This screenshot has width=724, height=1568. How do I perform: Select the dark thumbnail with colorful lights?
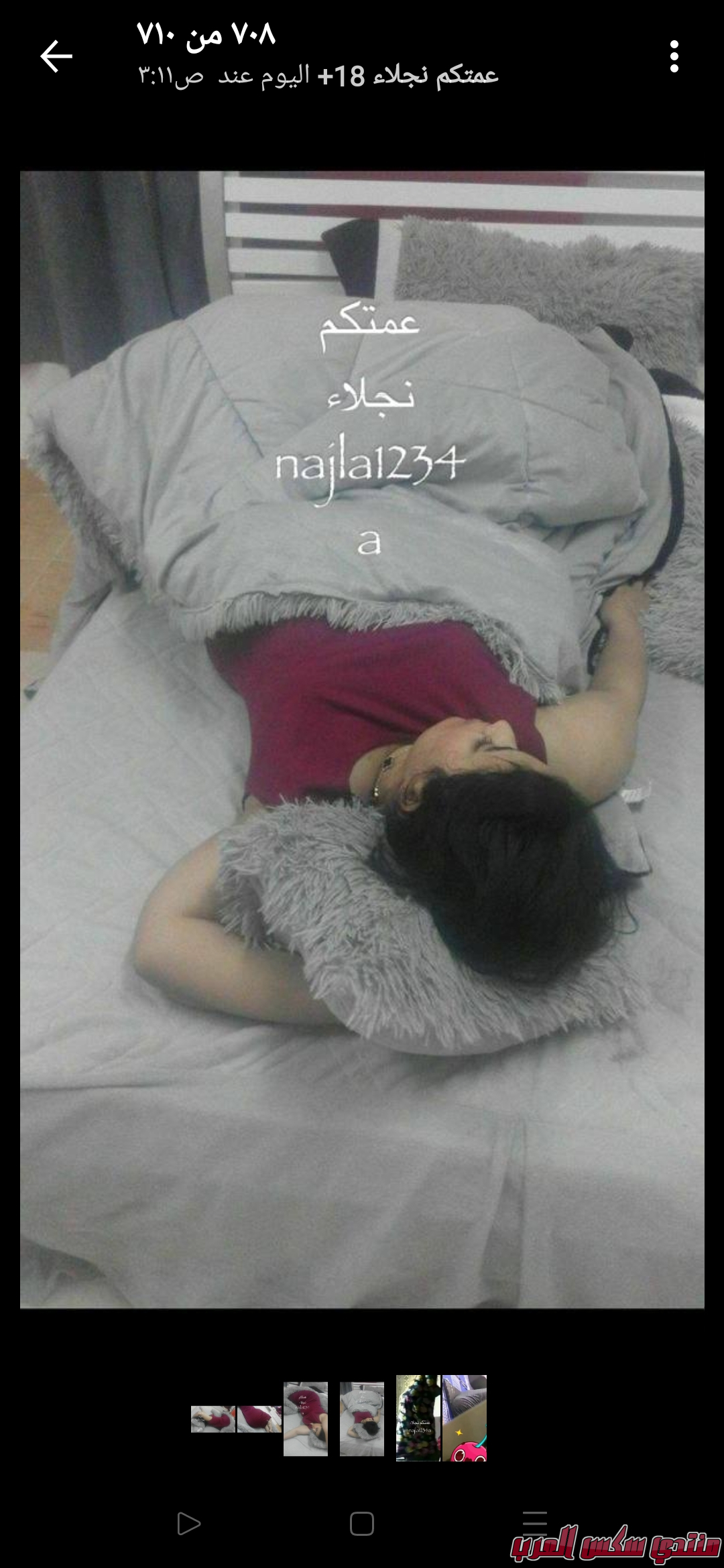(418, 1418)
